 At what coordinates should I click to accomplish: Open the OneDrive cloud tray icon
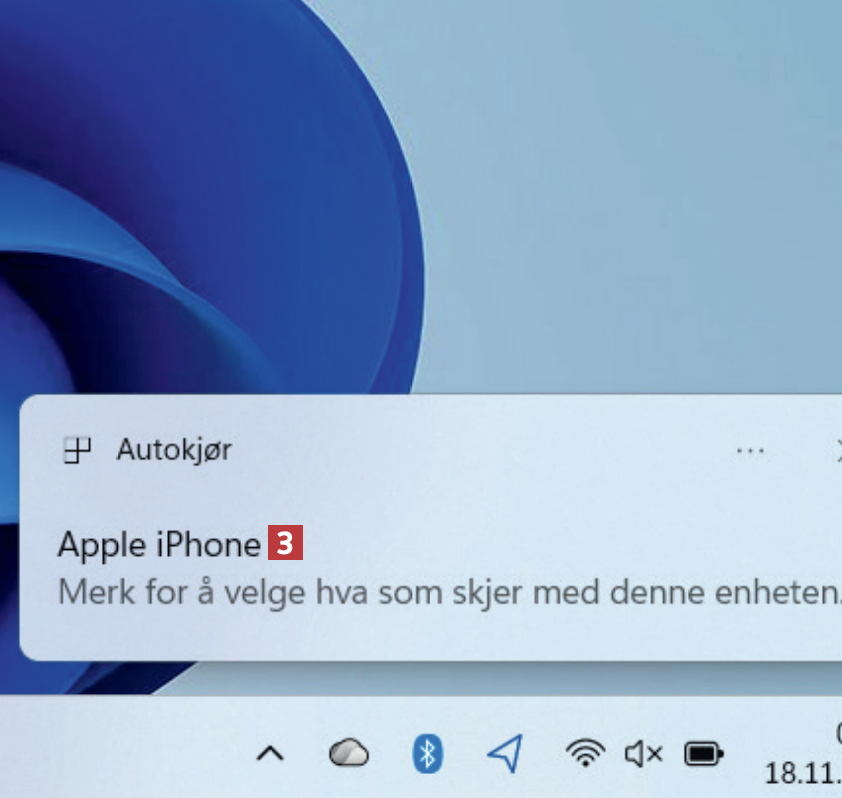(x=348, y=754)
